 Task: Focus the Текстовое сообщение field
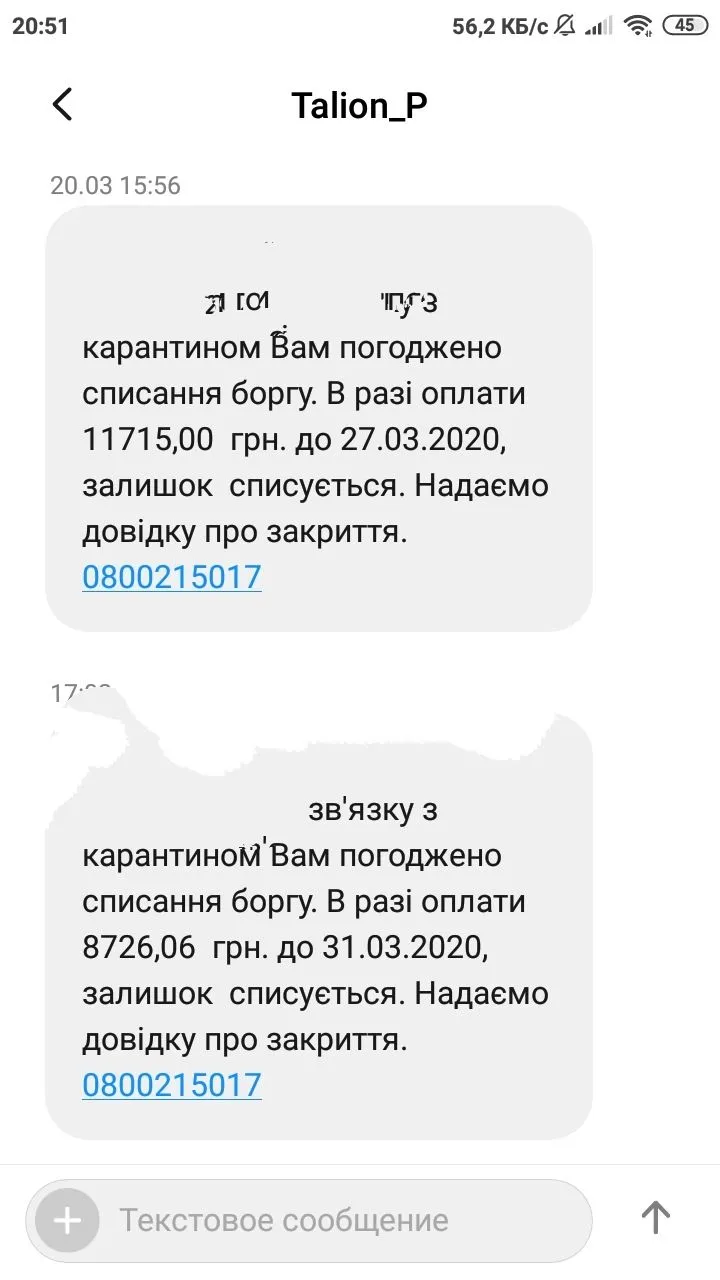(x=340, y=1221)
